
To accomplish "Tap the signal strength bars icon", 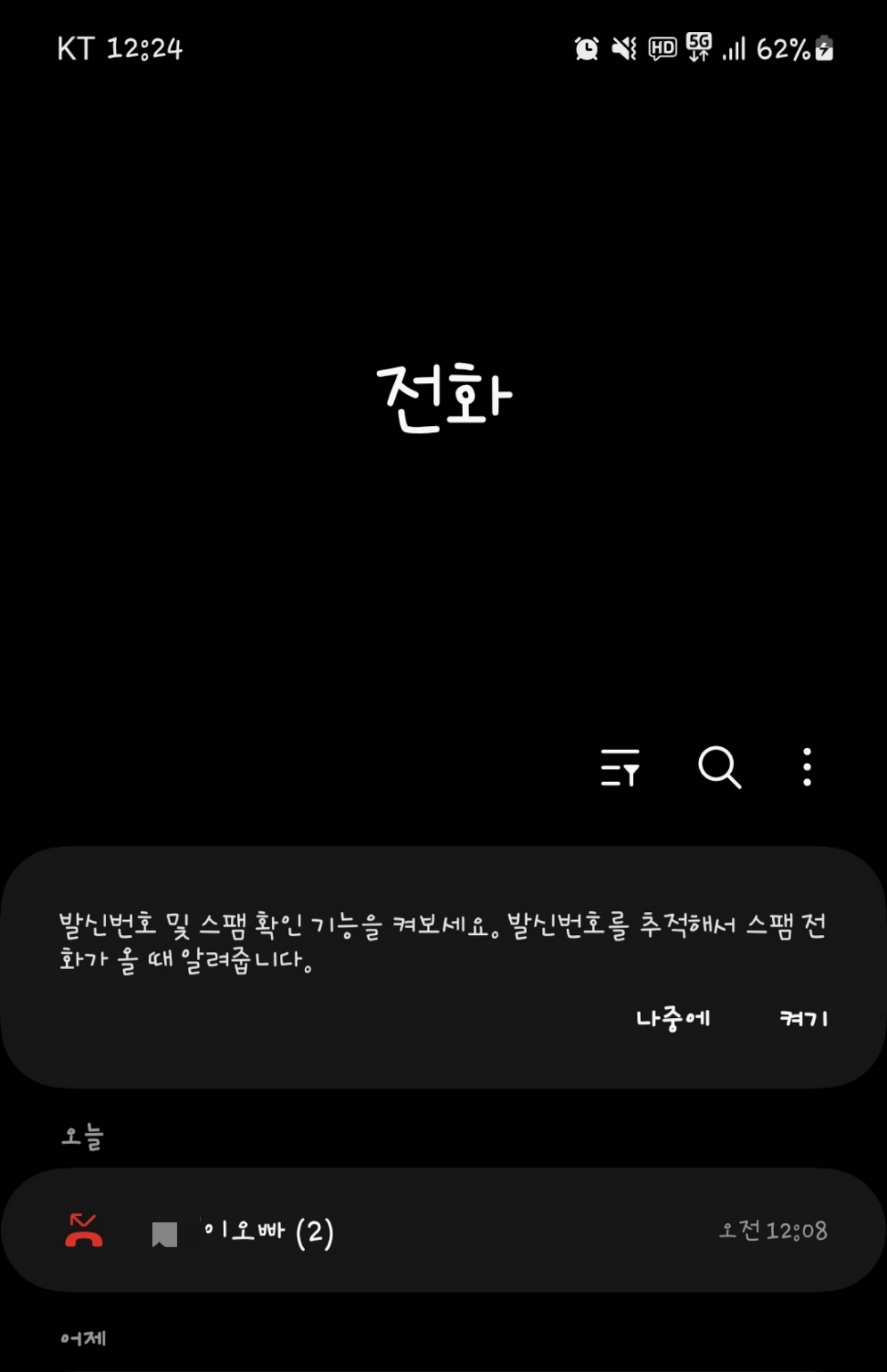I will point(734,48).
